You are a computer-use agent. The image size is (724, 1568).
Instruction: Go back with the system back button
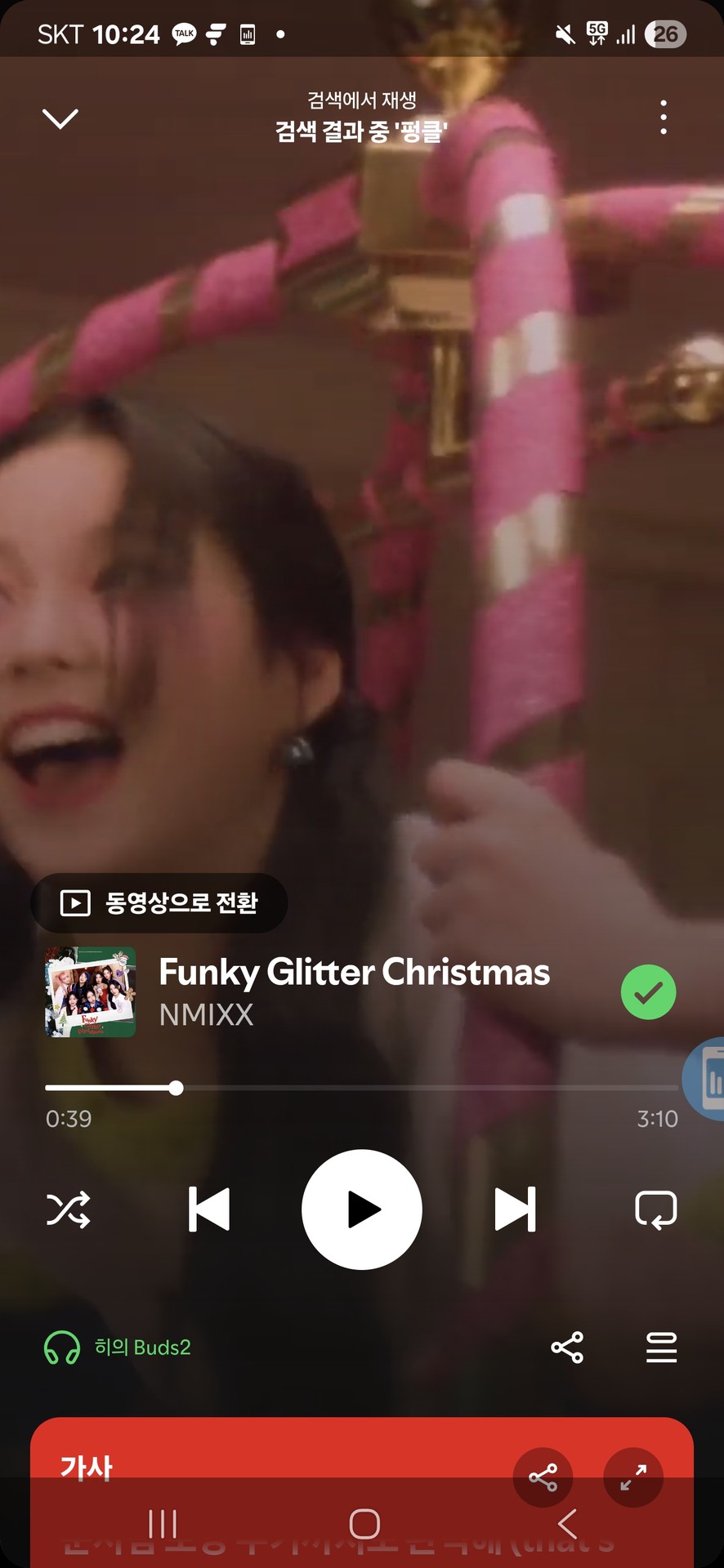point(567,1524)
